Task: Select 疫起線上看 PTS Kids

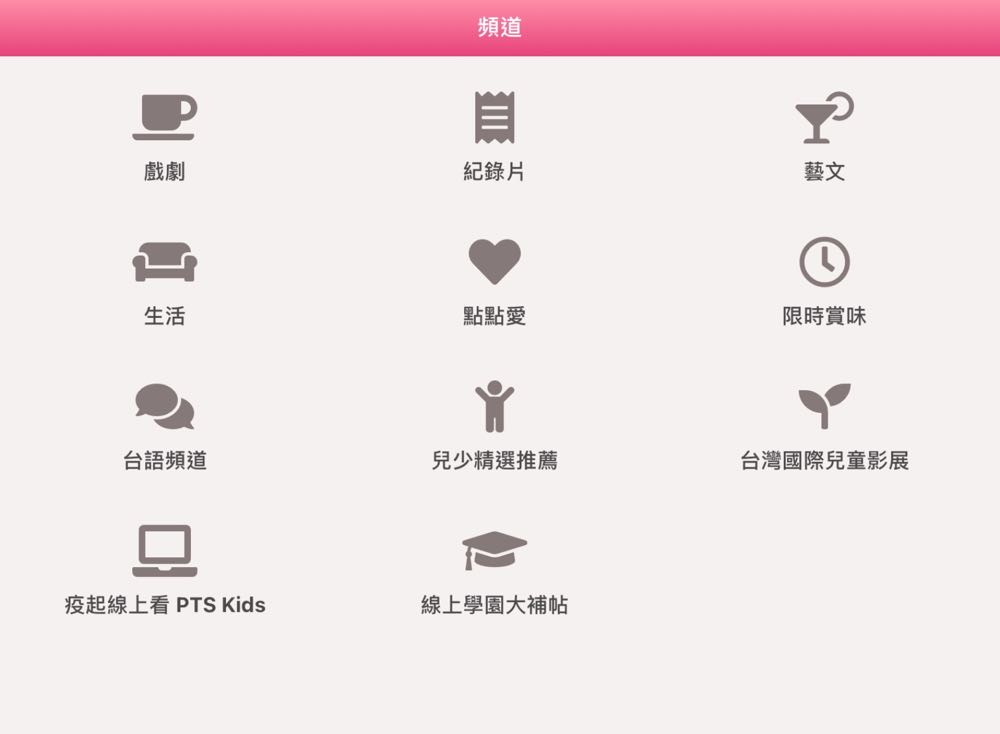Action: tap(164, 571)
